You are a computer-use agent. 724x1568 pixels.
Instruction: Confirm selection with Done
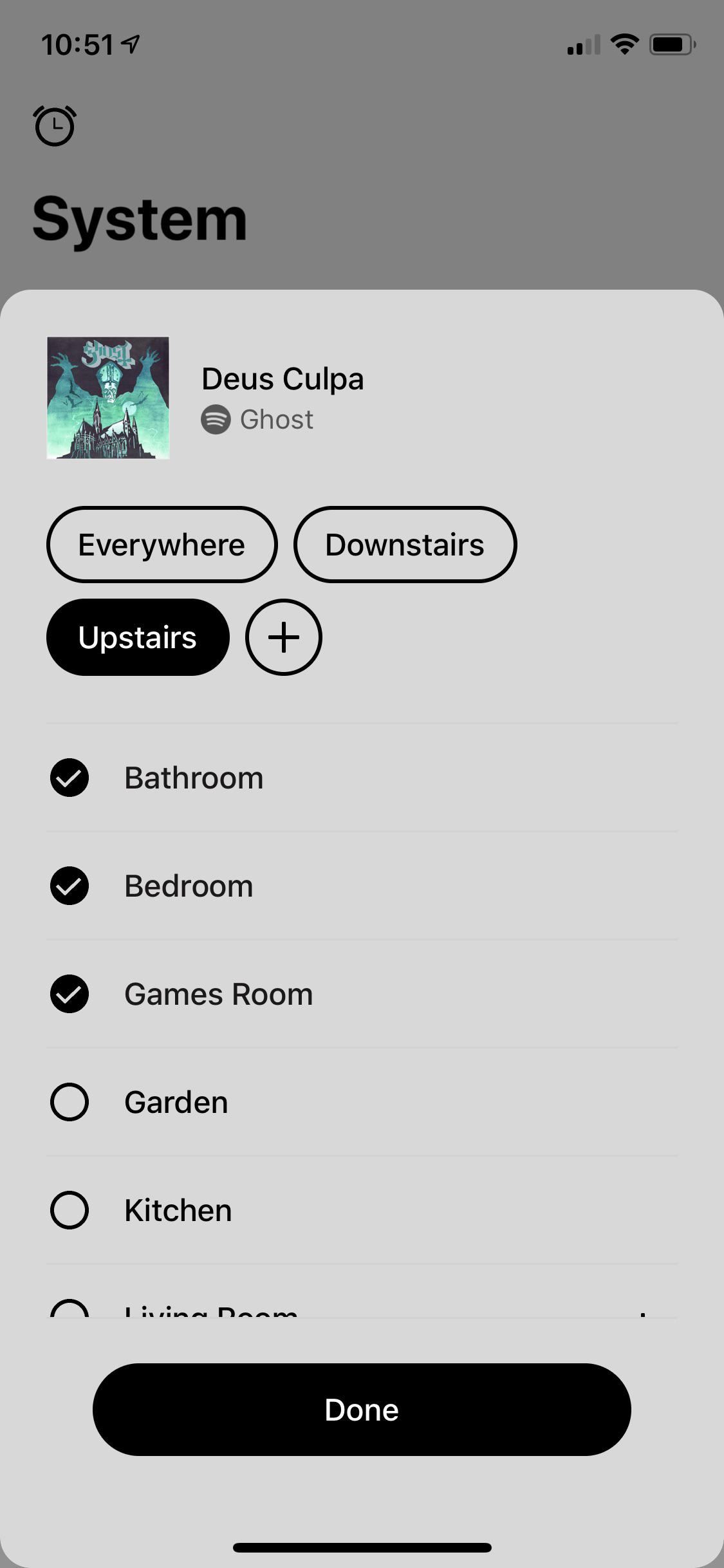pyautogui.click(x=362, y=1410)
